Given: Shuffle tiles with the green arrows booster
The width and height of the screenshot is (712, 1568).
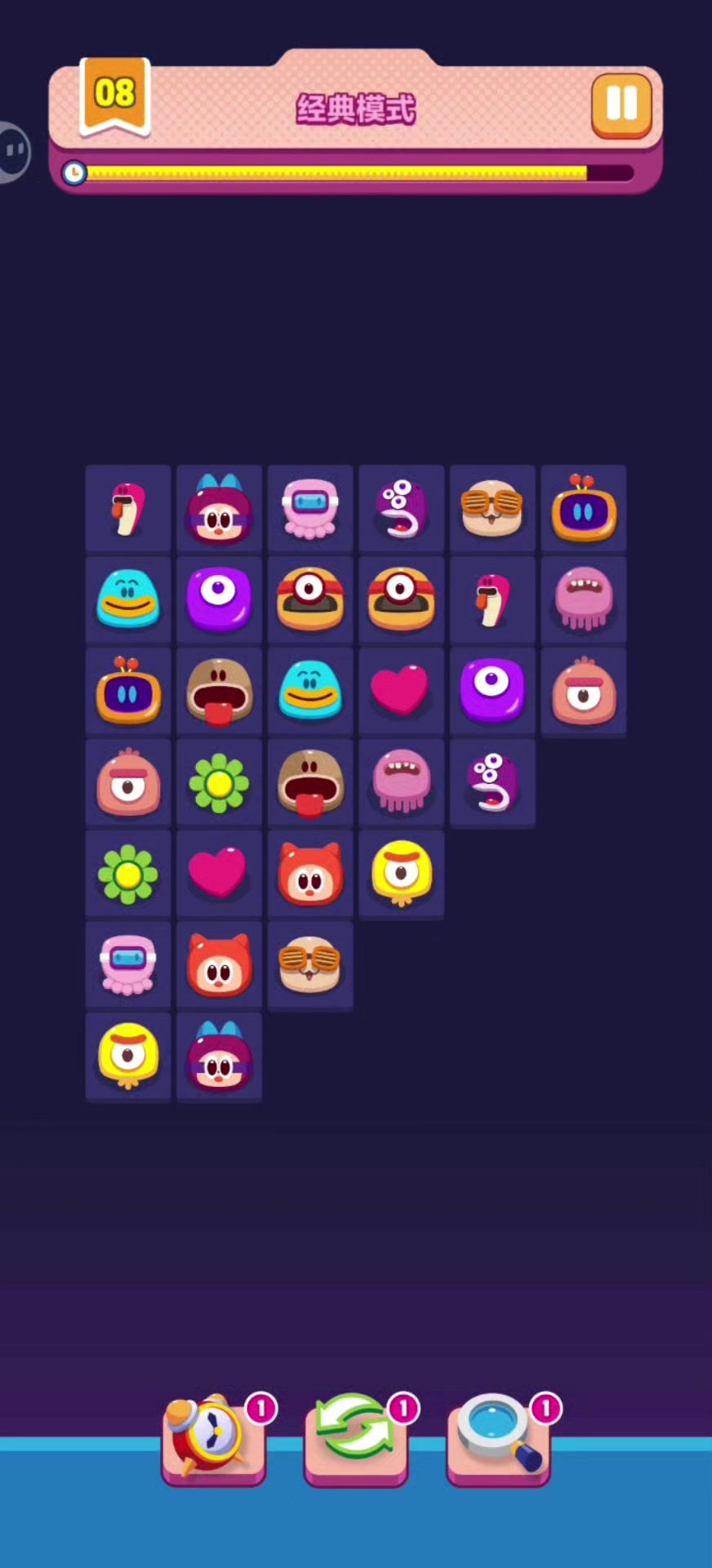Looking at the screenshot, I should click(356, 1439).
